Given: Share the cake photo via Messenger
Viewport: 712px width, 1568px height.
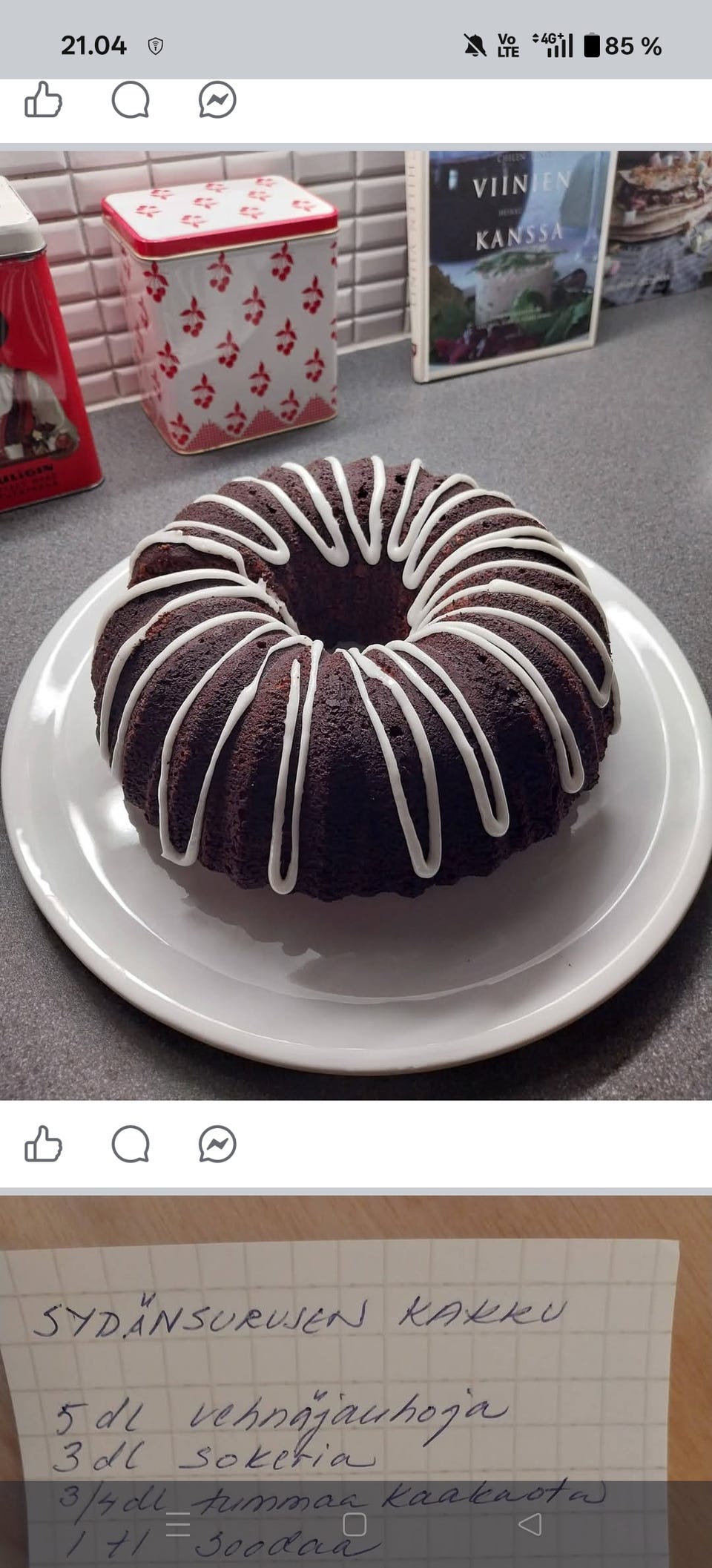Looking at the screenshot, I should [x=217, y=1144].
